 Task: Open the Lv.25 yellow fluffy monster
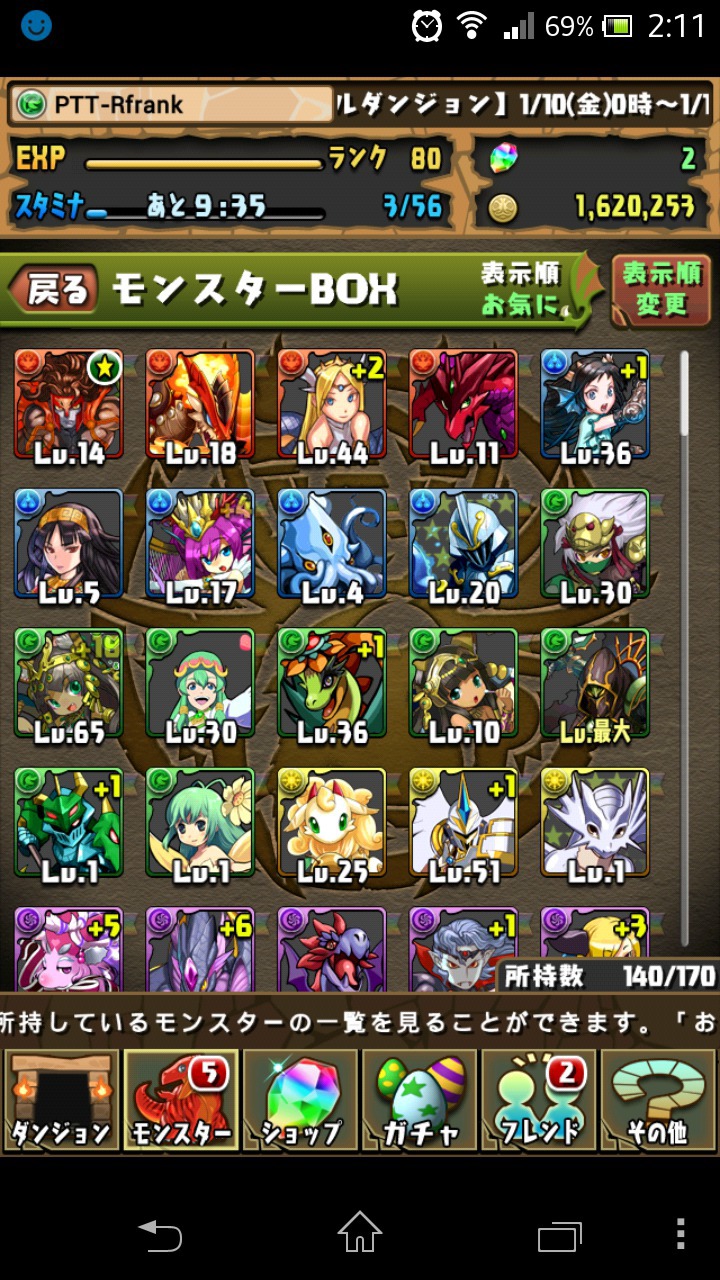[332, 825]
